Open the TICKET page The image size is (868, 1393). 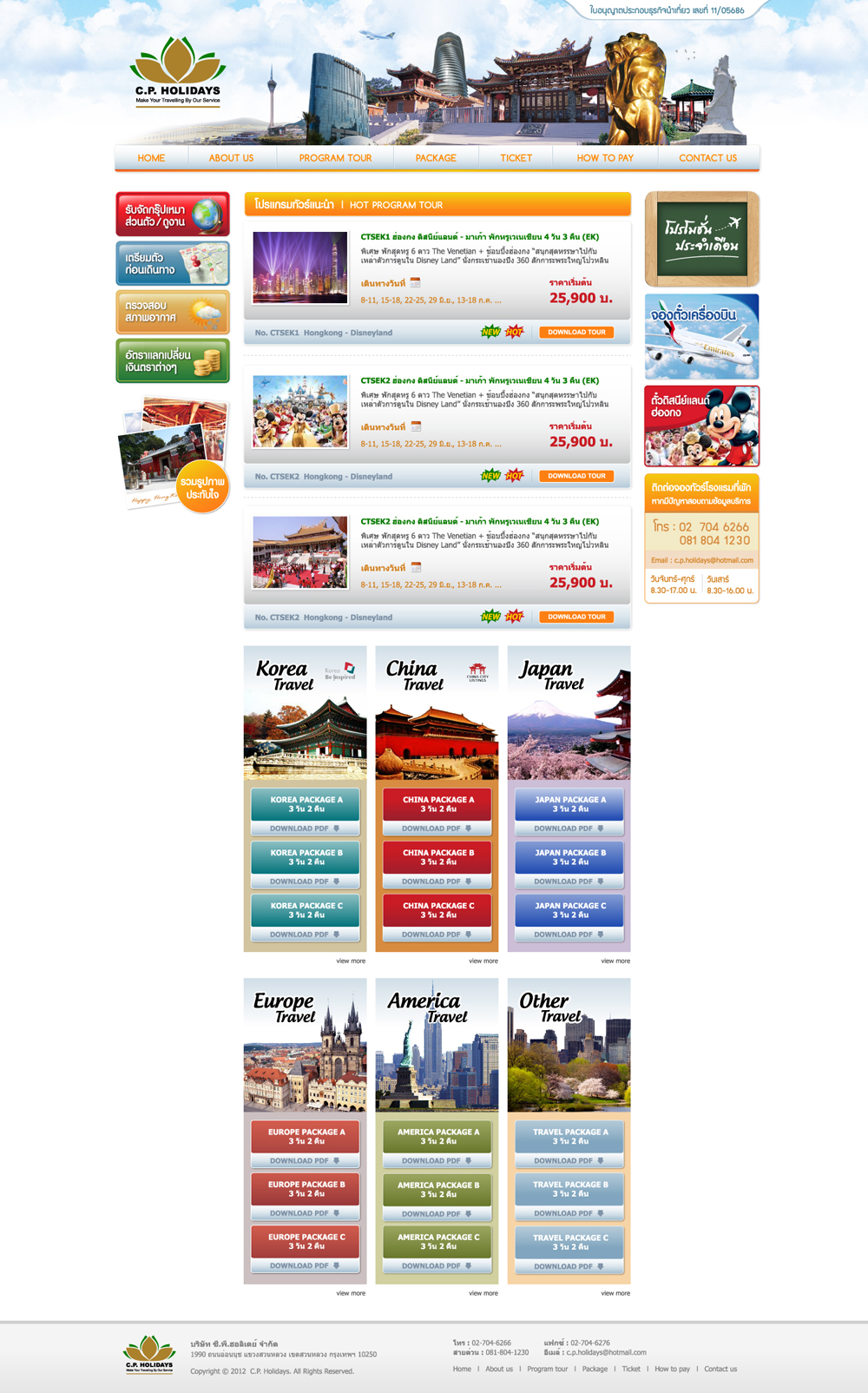click(516, 158)
